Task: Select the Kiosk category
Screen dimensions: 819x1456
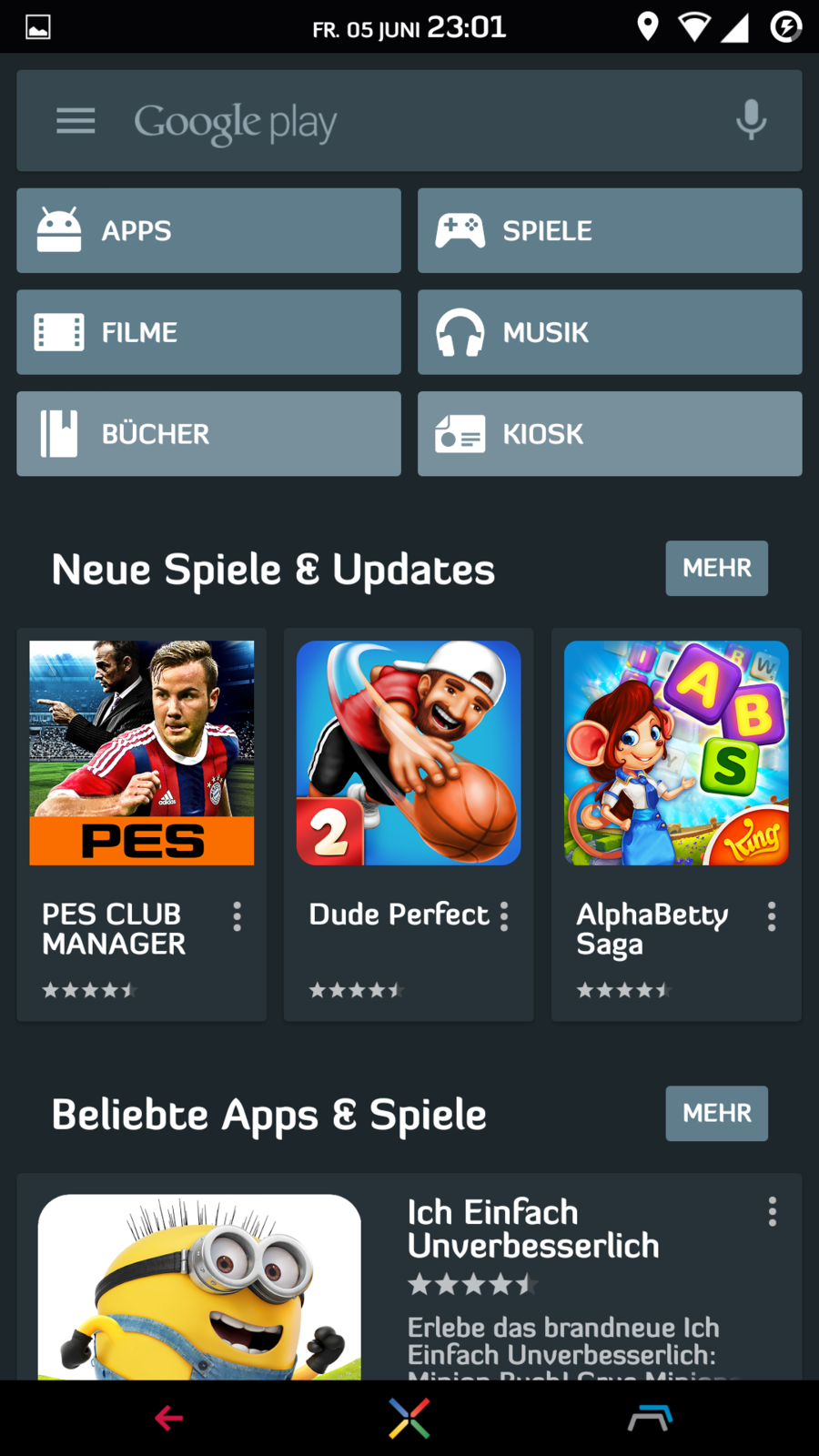Action: click(x=610, y=434)
